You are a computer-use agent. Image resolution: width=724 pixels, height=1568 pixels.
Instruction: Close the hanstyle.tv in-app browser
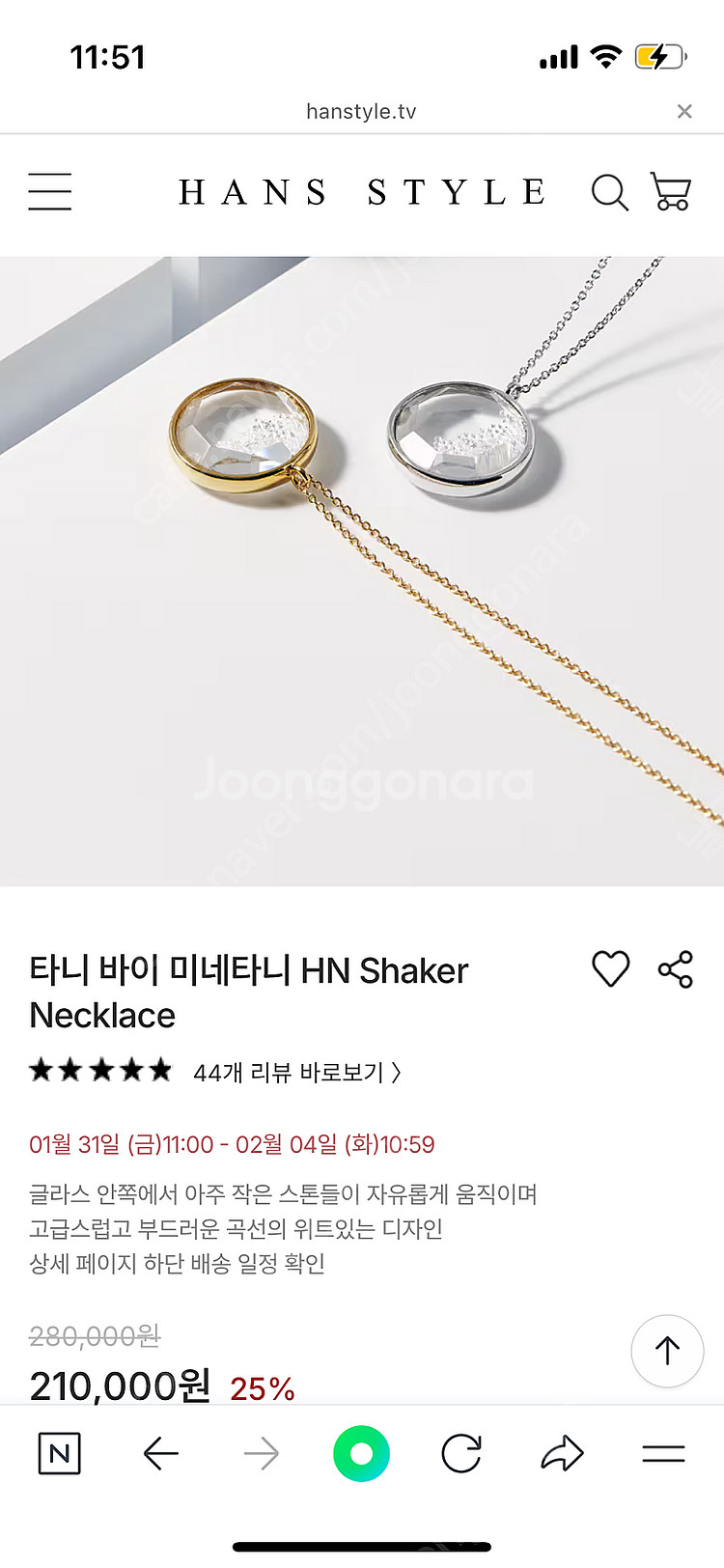point(684,112)
